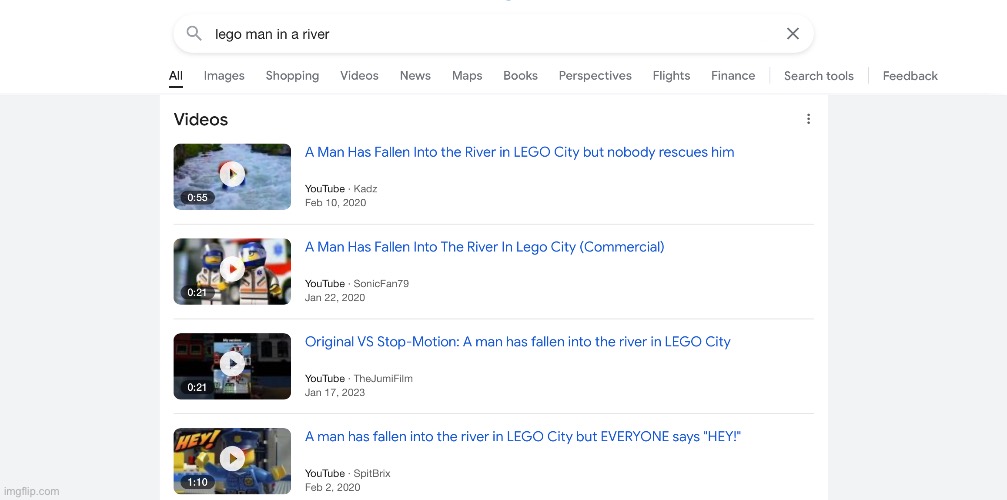
Task: Open the Flights tab
Action: tap(671, 76)
